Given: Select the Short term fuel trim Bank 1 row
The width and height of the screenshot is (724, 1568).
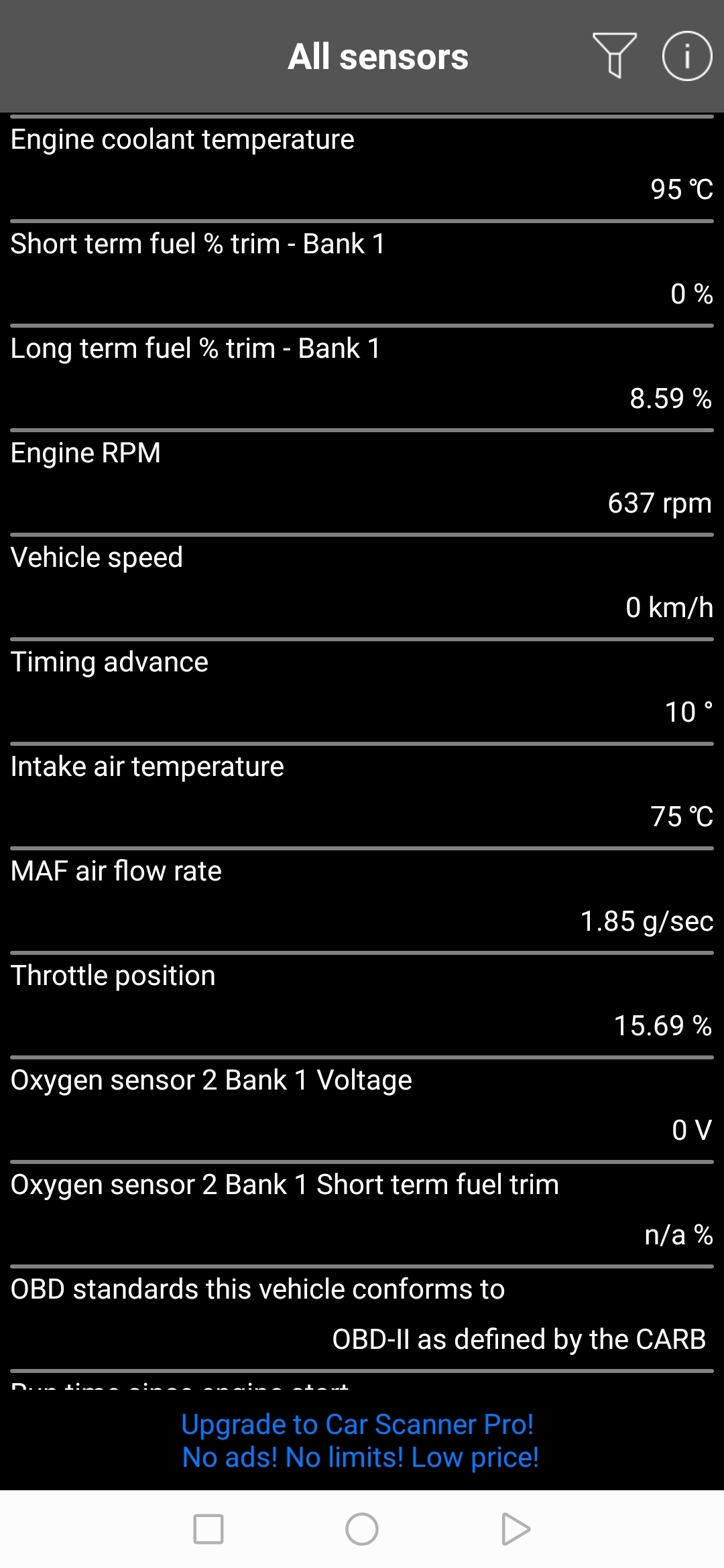Looking at the screenshot, I should (362, 269).
